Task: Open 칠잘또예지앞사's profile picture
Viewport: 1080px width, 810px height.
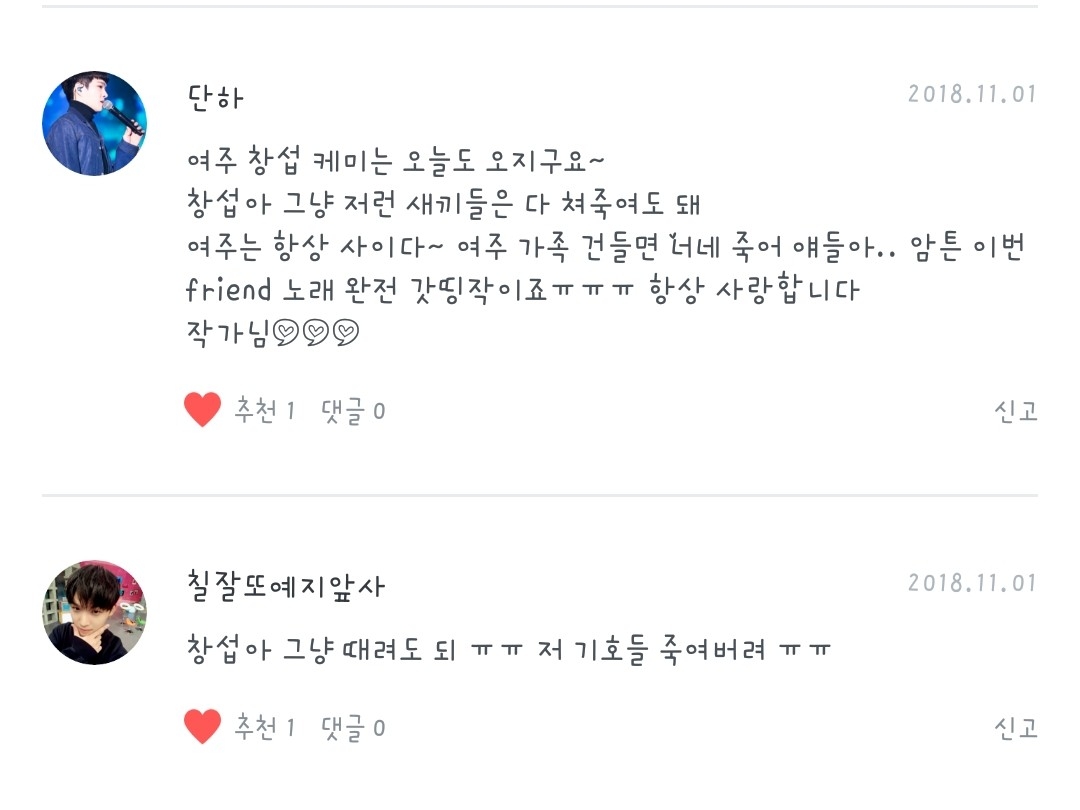Action: click(94, 612)
